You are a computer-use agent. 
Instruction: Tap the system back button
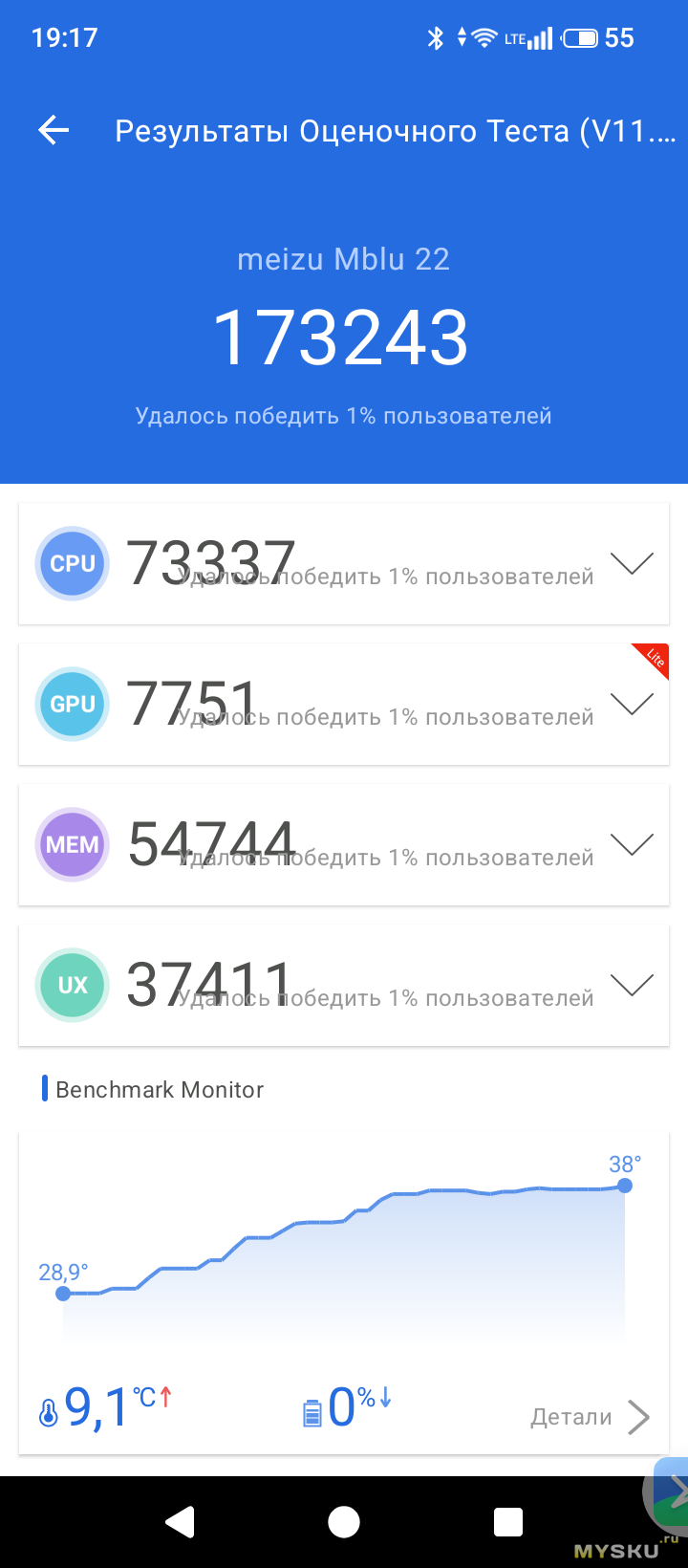coord(180,1521)
